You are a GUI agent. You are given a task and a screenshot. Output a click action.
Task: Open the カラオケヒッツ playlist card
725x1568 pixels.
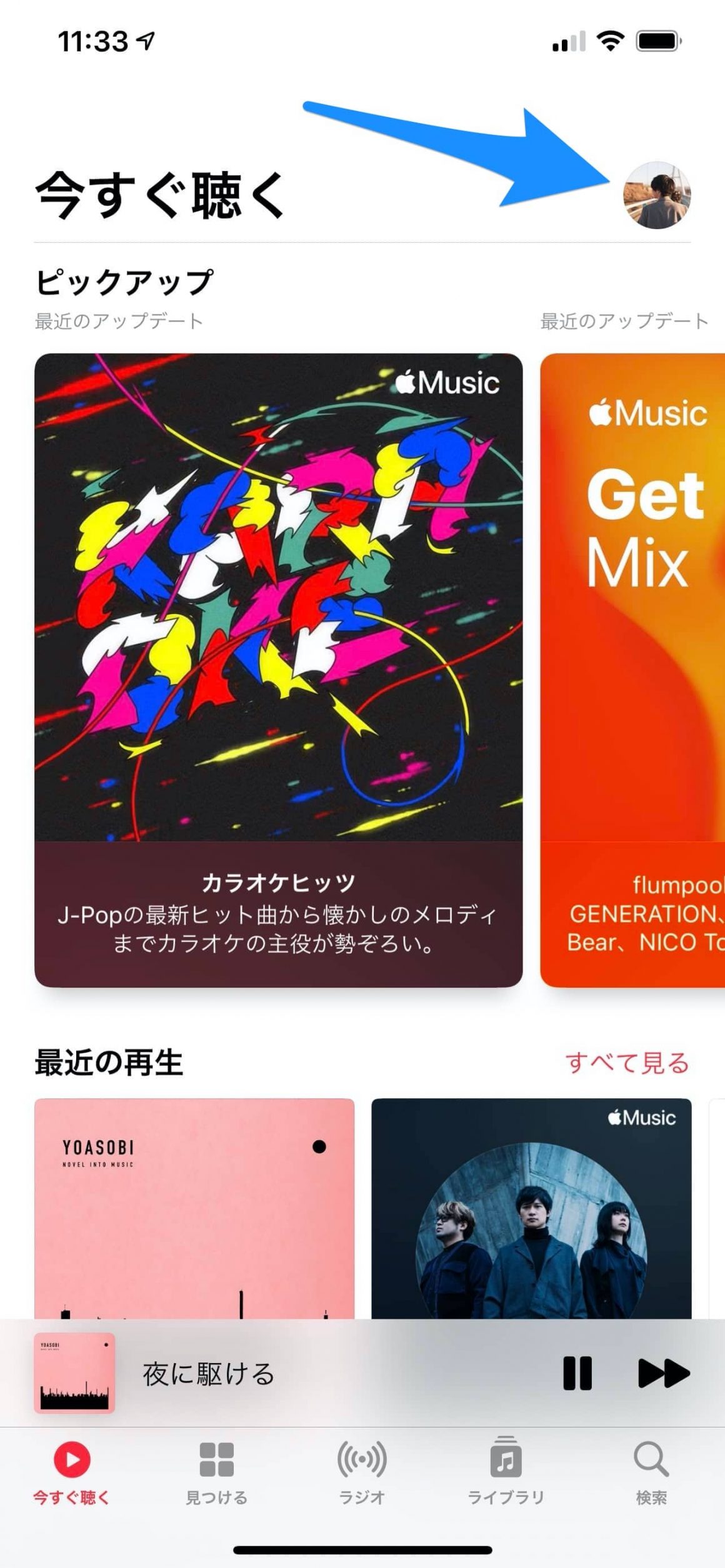278,668
